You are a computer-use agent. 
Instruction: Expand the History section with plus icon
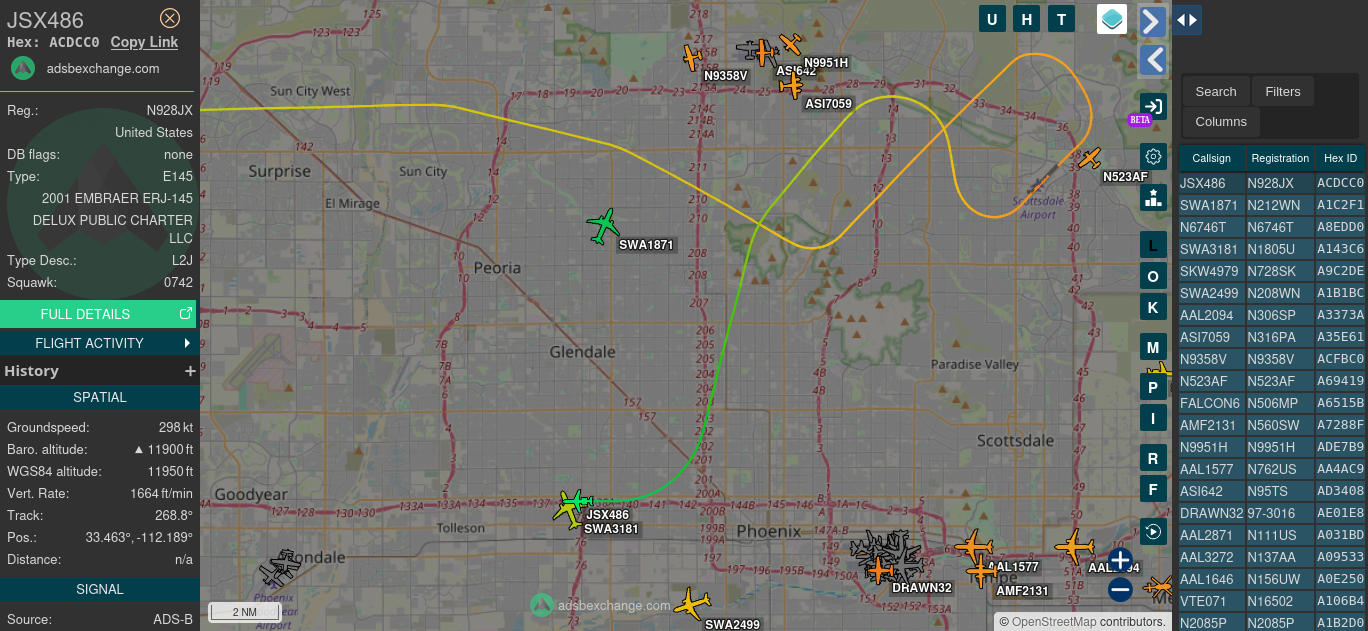(190, 371)
